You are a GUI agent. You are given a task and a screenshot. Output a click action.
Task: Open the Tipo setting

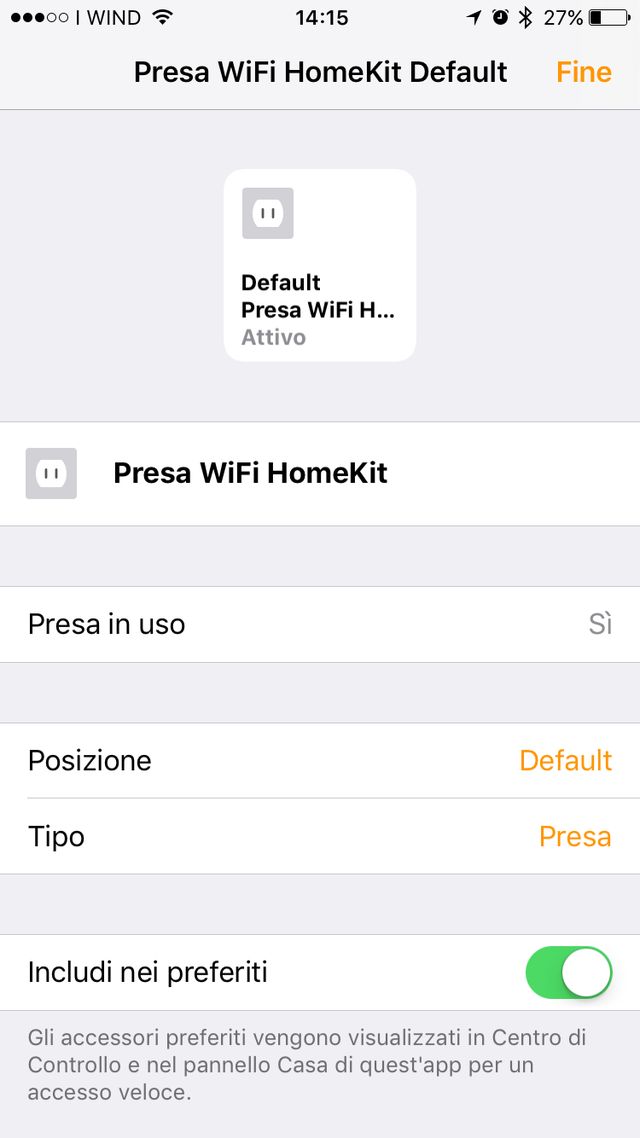tap(320, 836)
